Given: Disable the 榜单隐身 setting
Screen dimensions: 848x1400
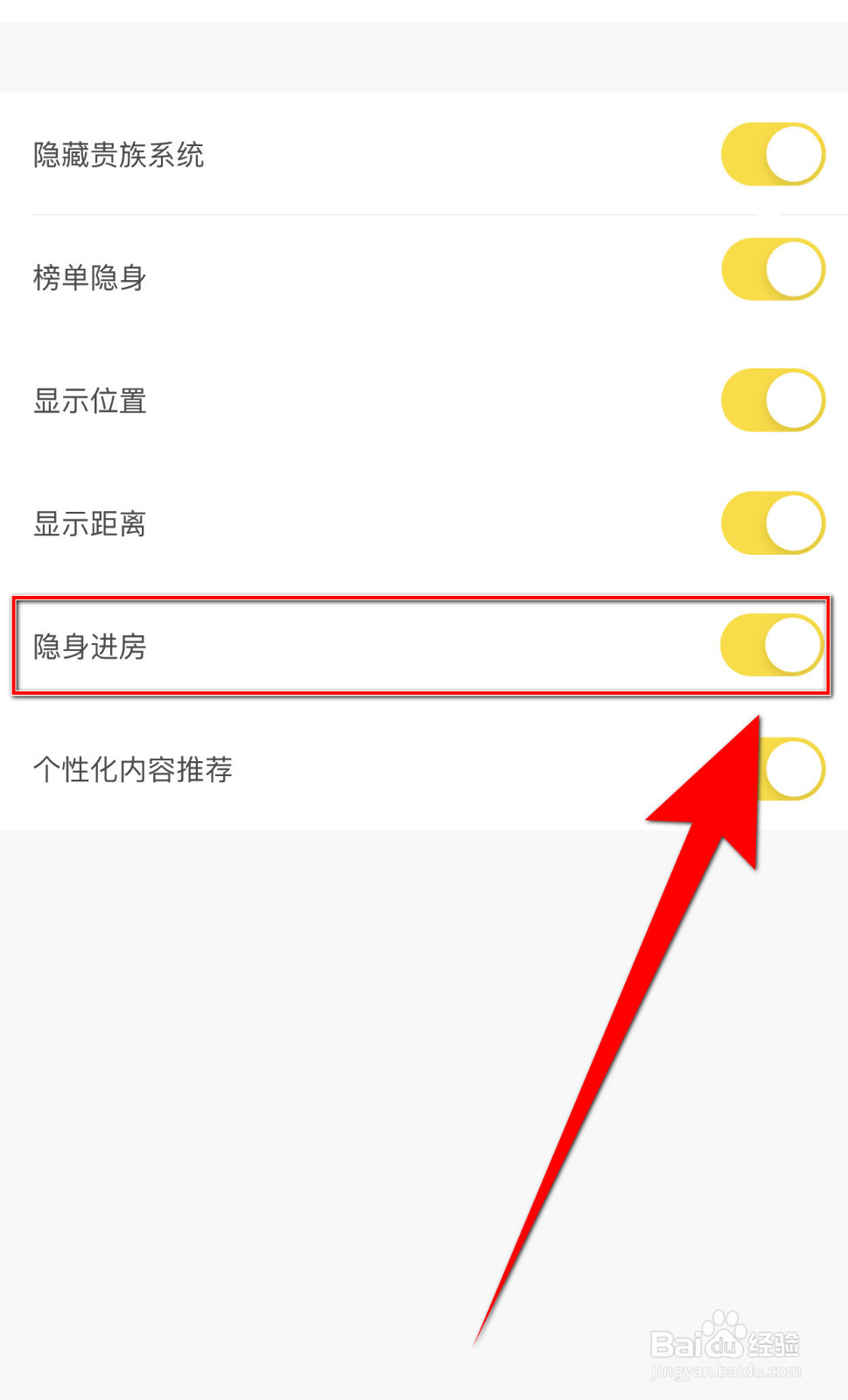Looking at the screenshot, I should point(772,269).
